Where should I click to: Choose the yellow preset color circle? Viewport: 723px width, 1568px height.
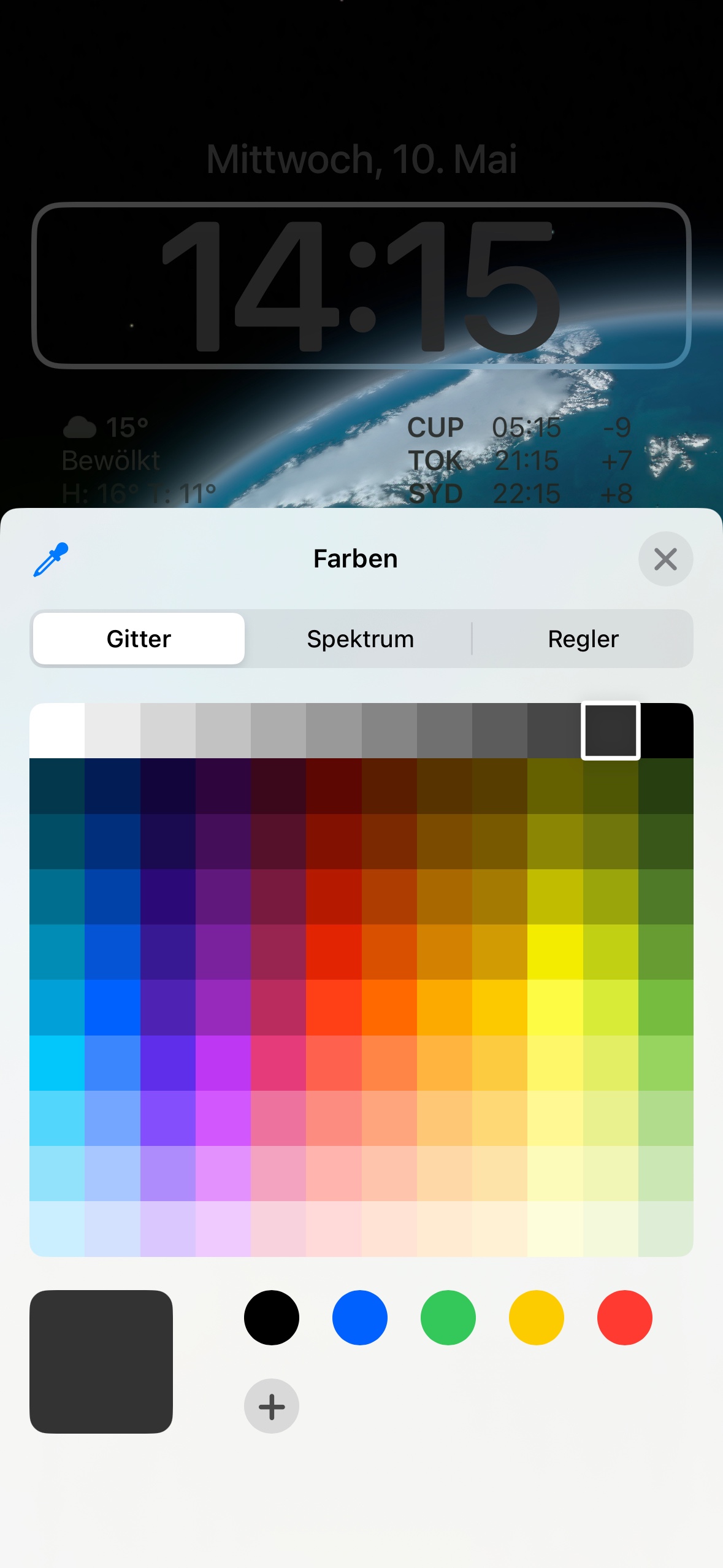(537, 1318)
